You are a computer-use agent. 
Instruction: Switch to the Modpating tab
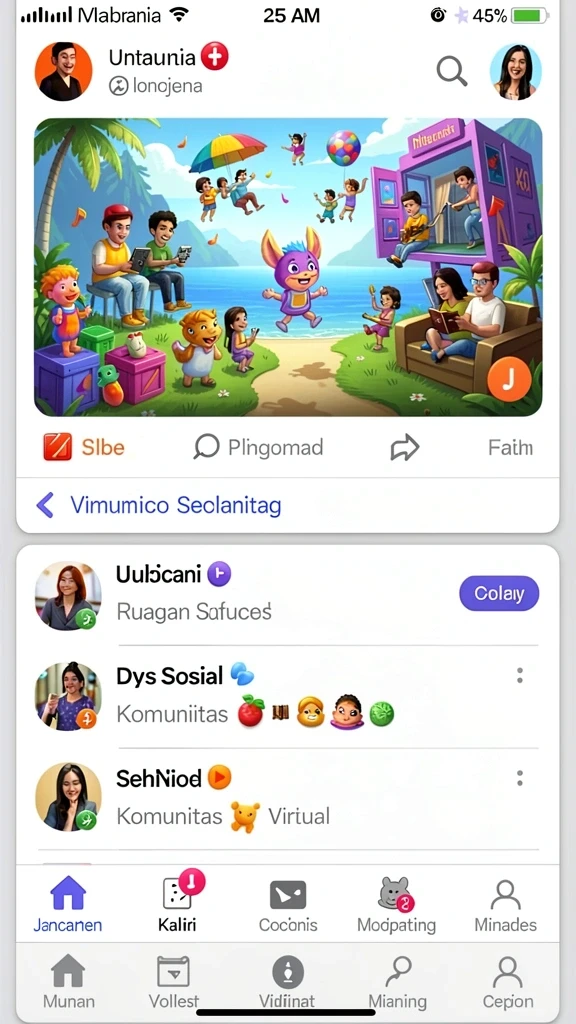396,904
